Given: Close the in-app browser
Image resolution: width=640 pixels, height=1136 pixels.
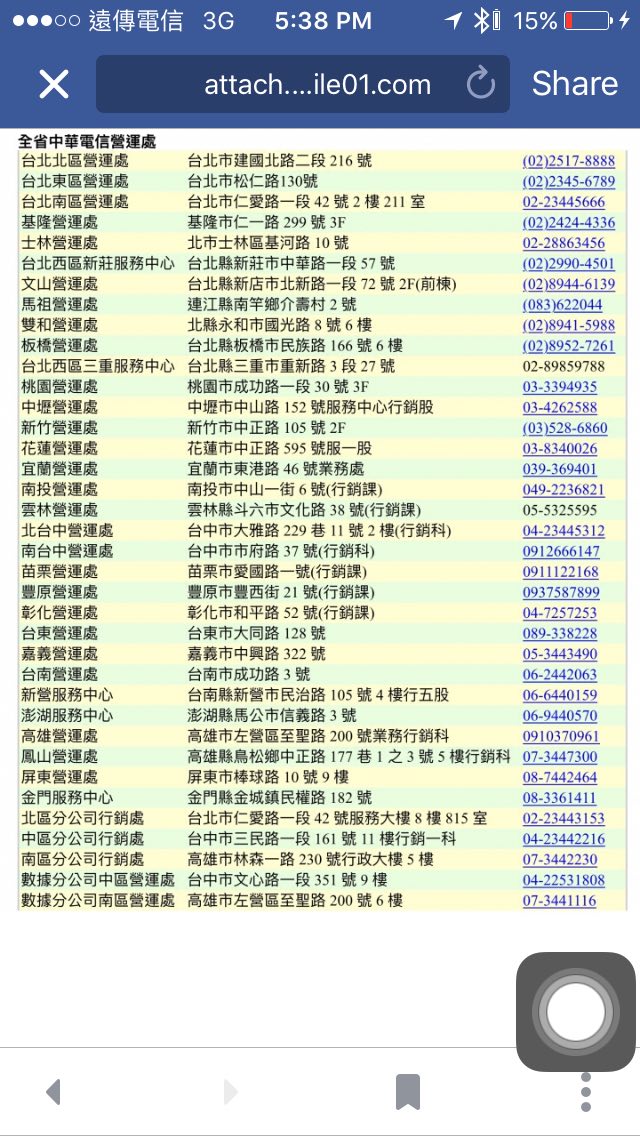Looking at the screenshot, I should 53,84.
